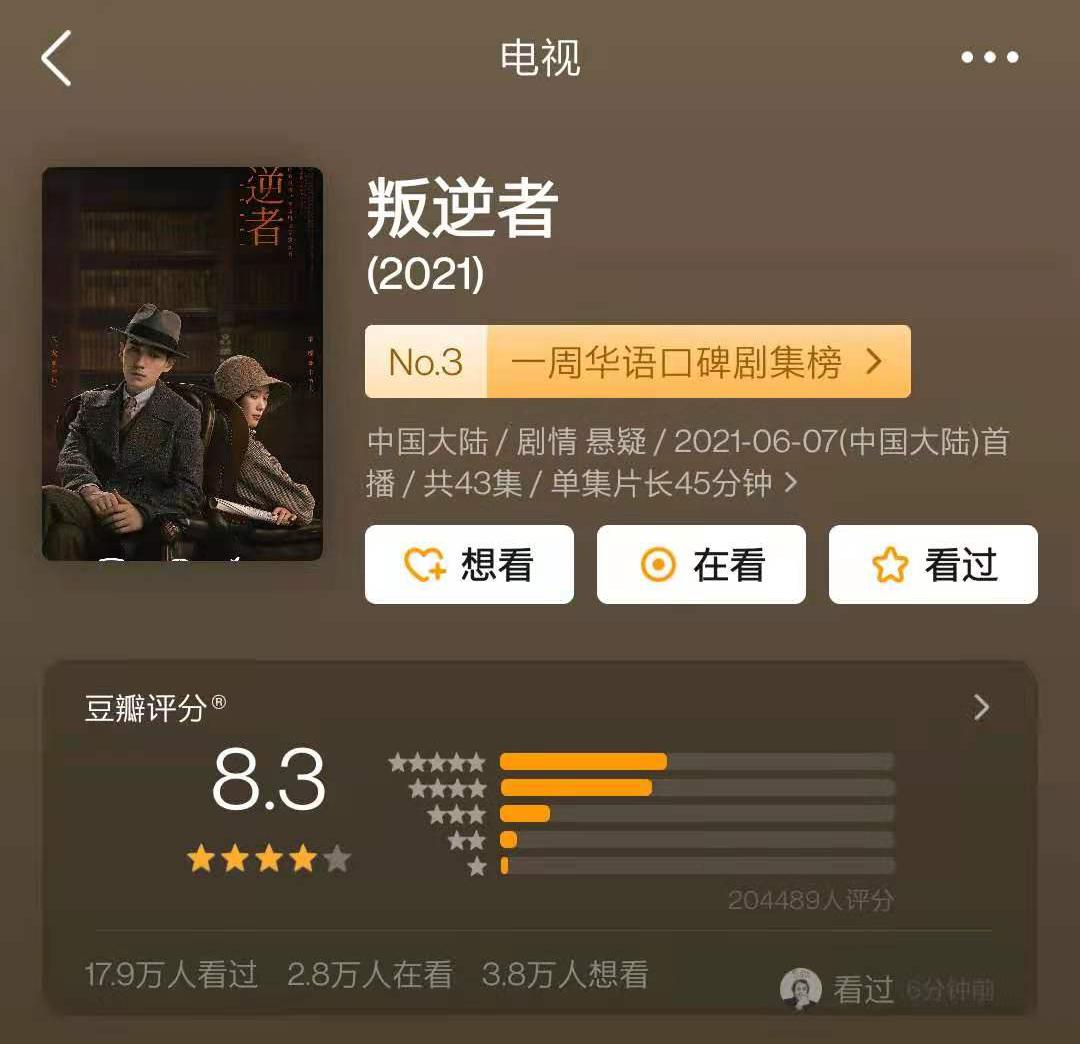Open the 豆瓣评分 rating details
Screen dimensions: 1080x1044
click(x=981, y=708)
